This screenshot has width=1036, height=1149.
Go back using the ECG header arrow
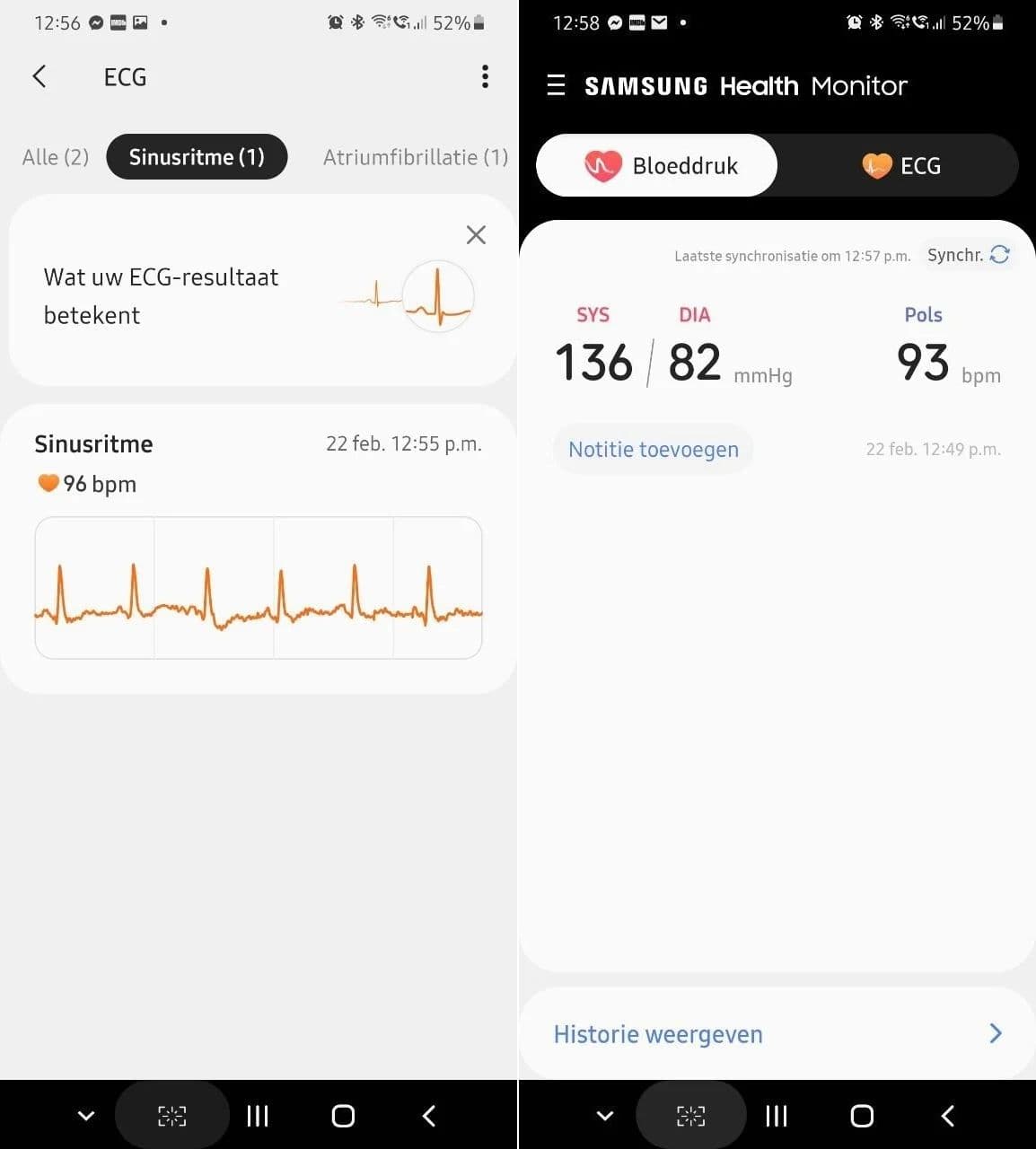40,76
